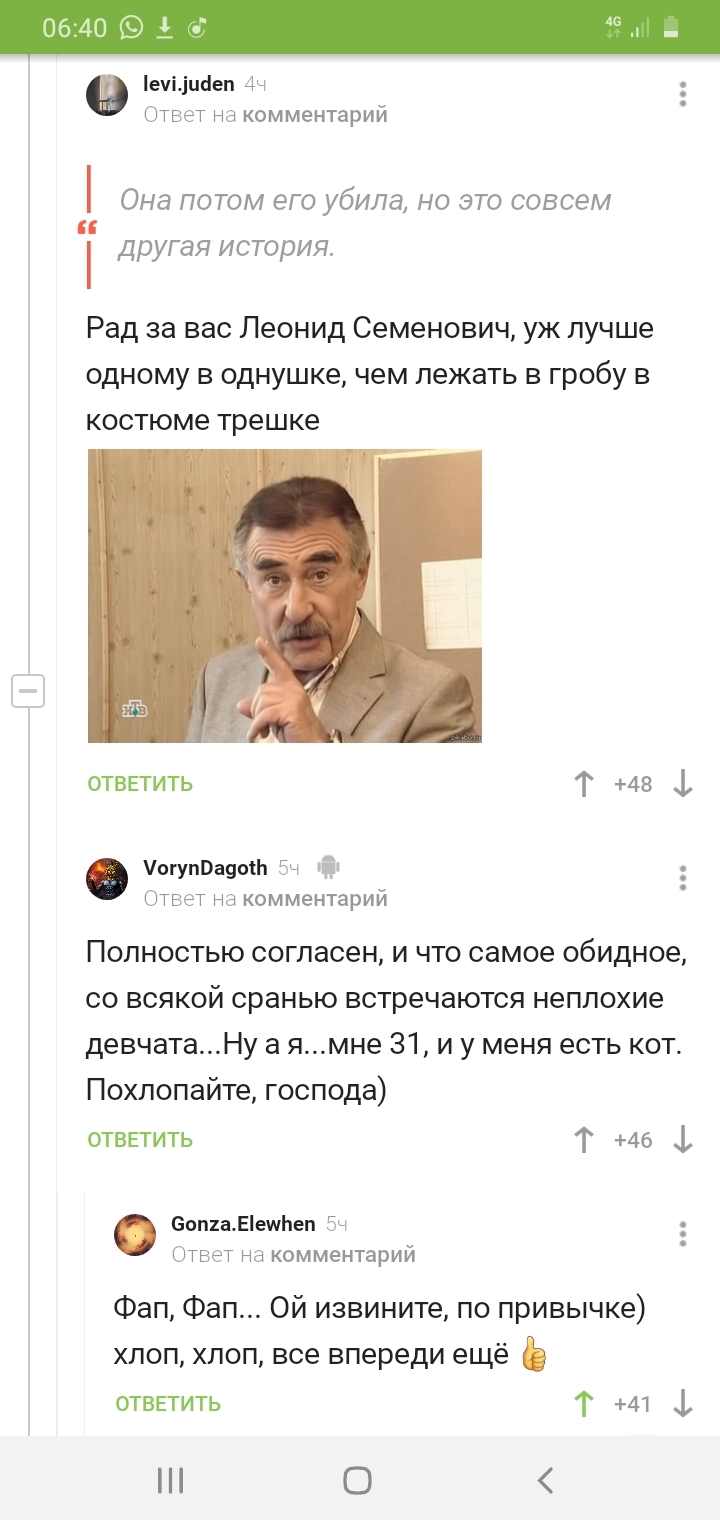Viewport: 720px width, 1520px height.
Task: Open overflow menu on Gonza.Elewhen's comment
Action: point(683,1234)
